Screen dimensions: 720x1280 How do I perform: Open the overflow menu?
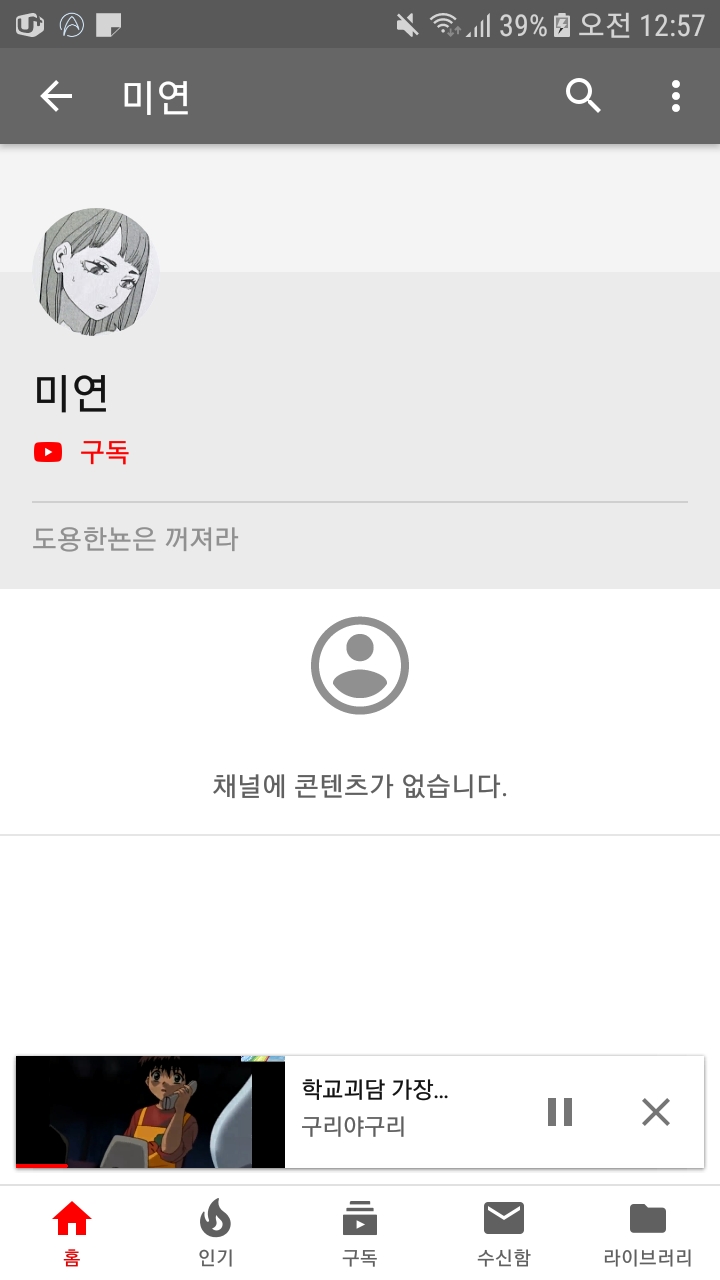tap(676, 97)
